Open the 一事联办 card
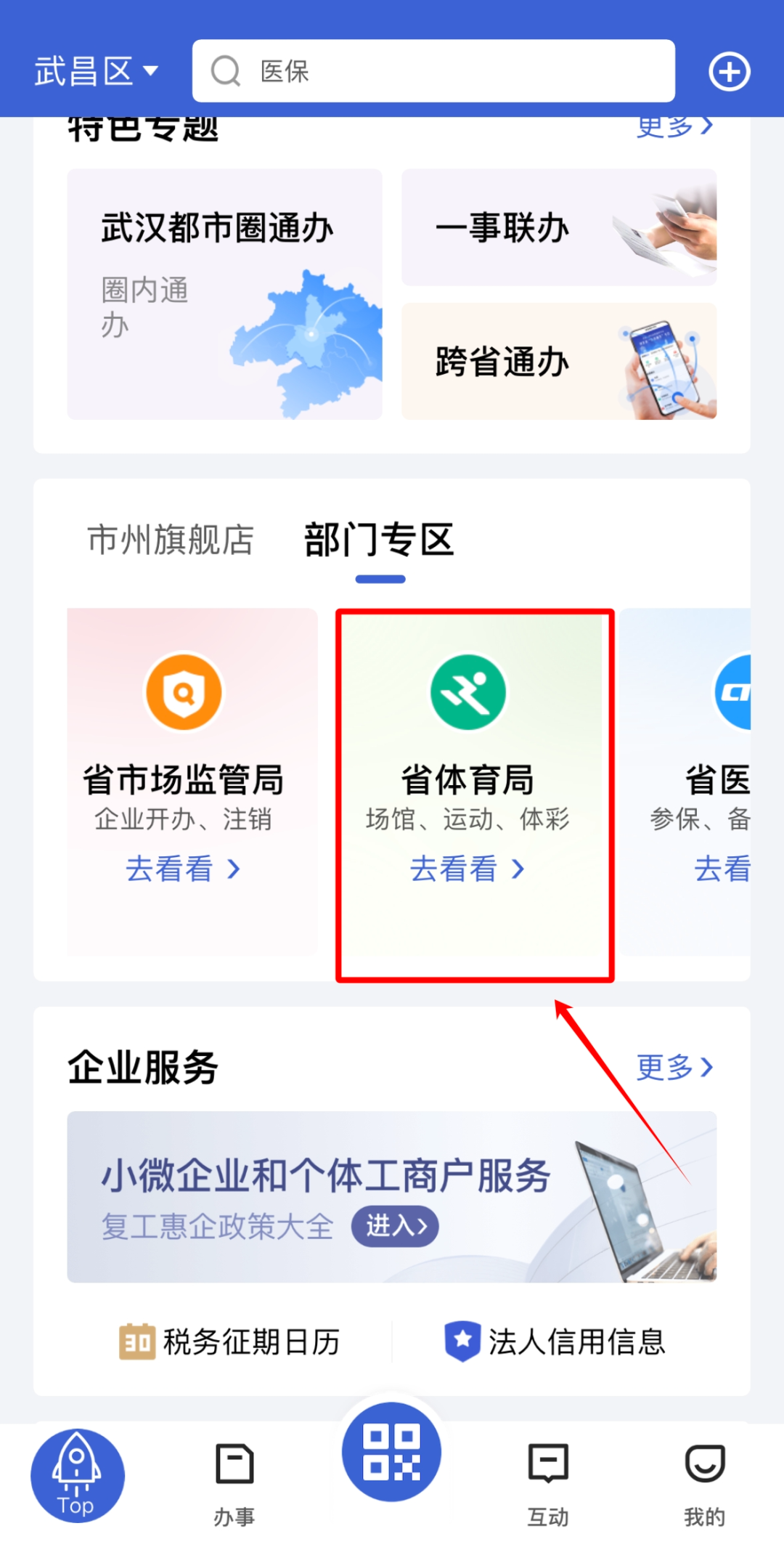Image resolution: width=784 pixels, height=1563 pixels. point(559,227)
